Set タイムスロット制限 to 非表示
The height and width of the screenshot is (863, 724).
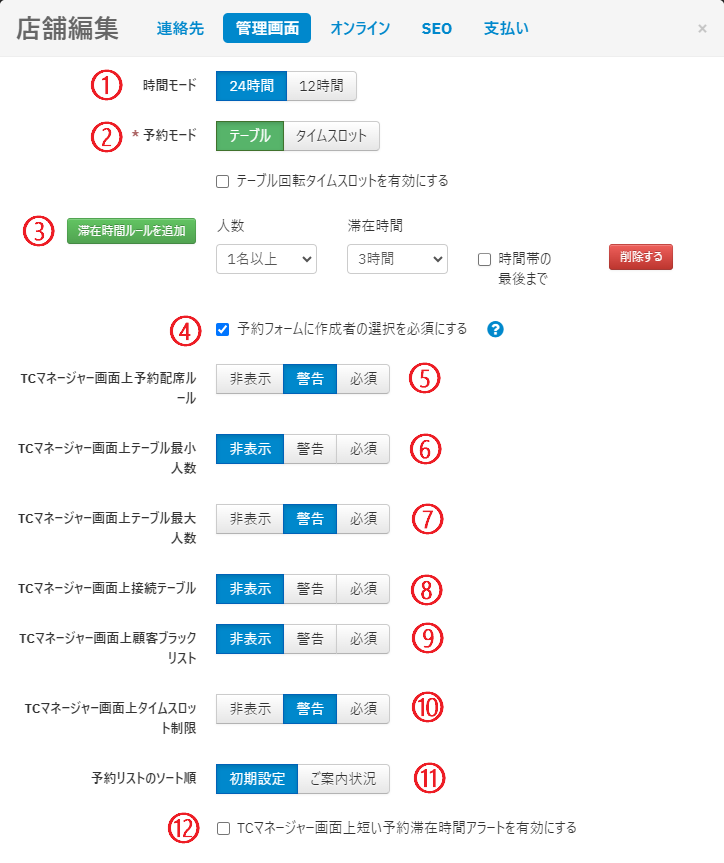tap(250, 709)
